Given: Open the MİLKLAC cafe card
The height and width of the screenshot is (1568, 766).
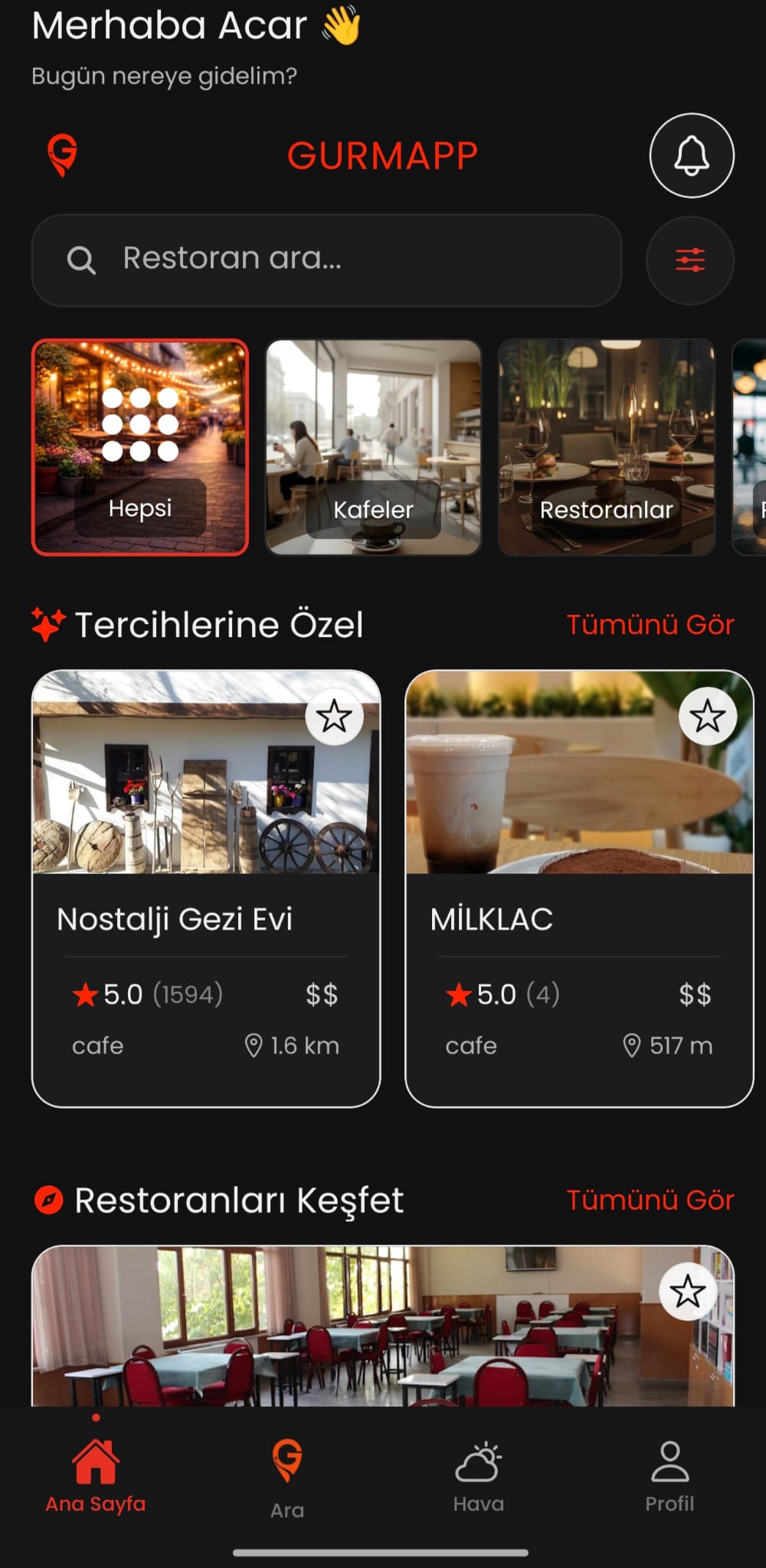Looking at the screenshot, I should tap(578, 919).
